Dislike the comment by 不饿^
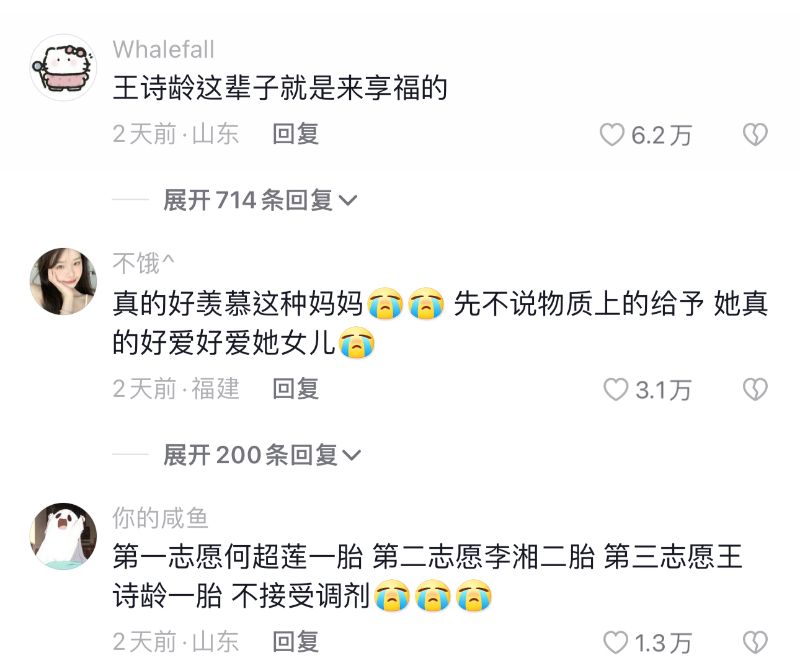This screenshot has height=671, width=800. coord(755,390)
